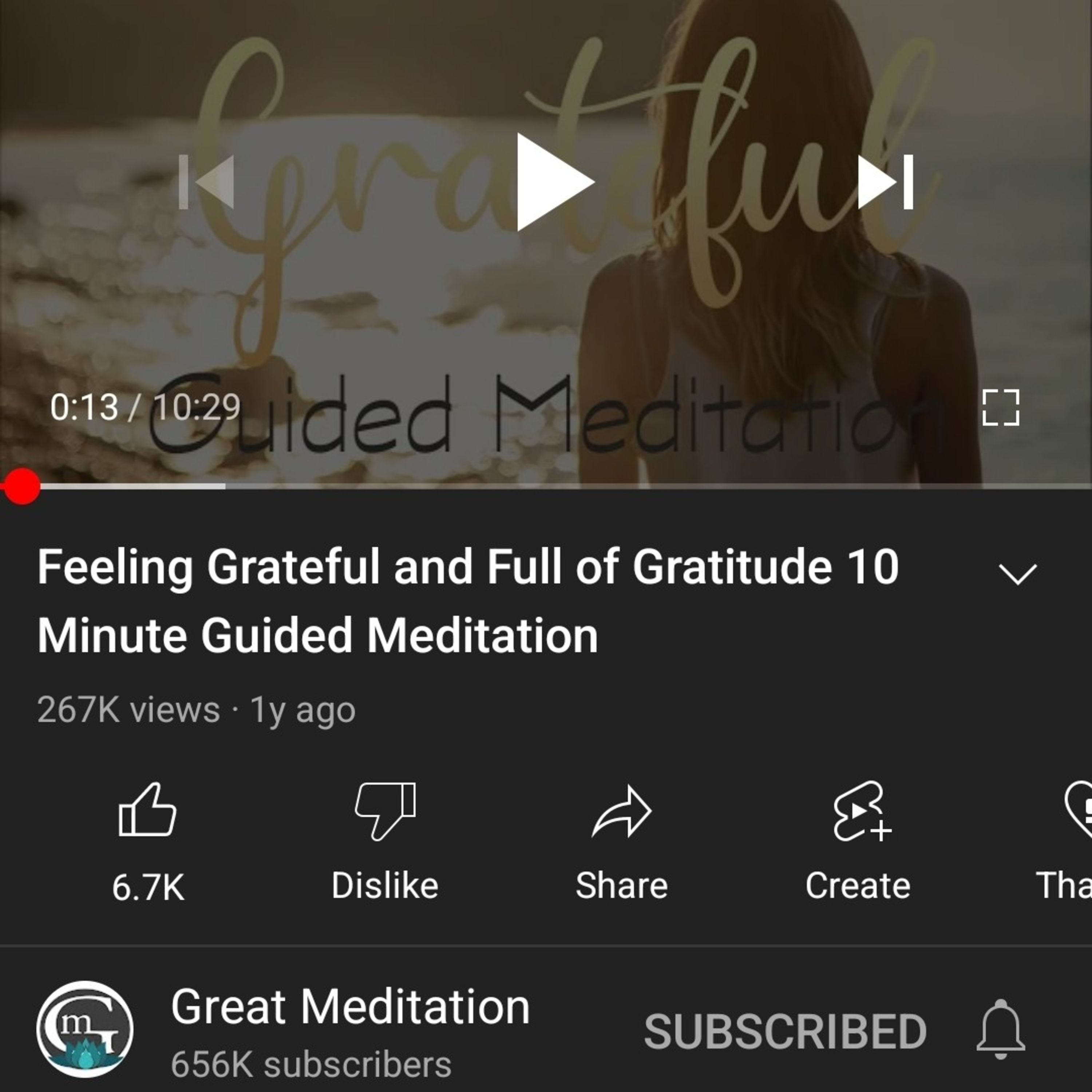Enter fullscreen mode

coord(1001,407)
